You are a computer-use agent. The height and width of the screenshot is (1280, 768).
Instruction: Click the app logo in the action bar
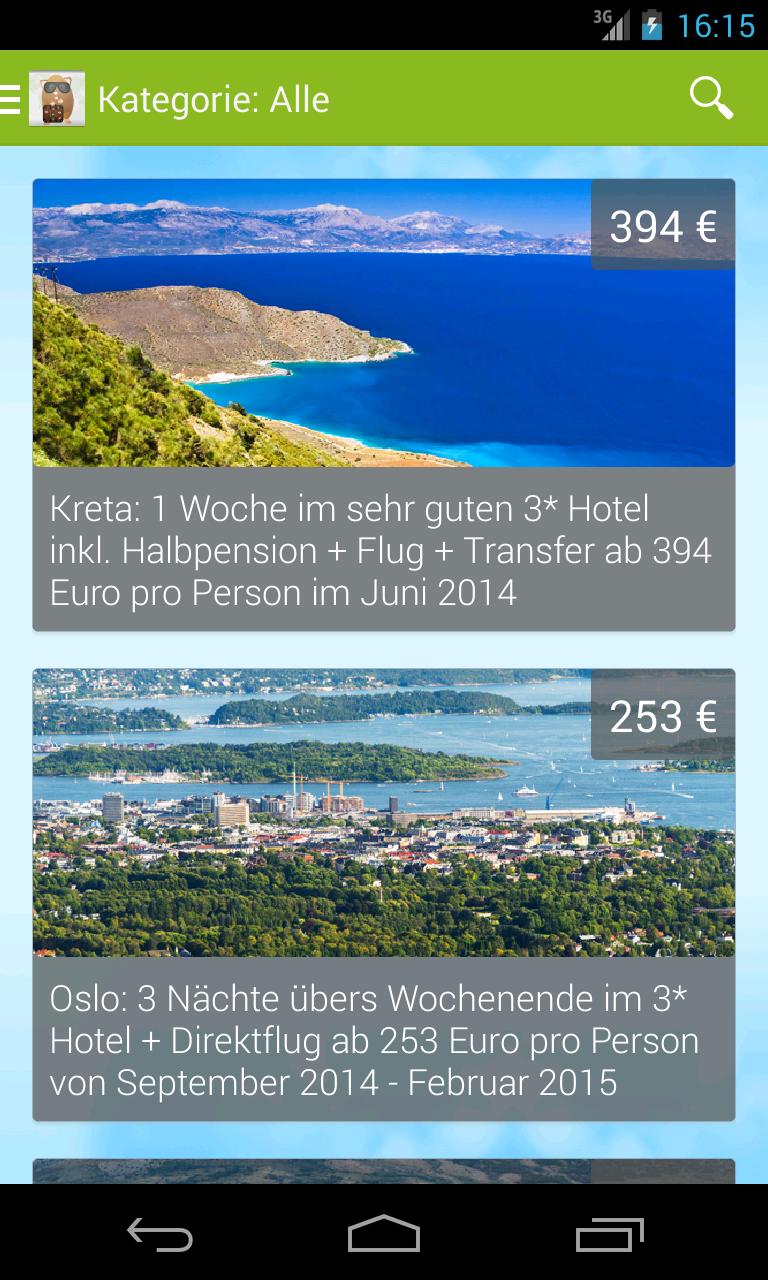tap(56, 98)
